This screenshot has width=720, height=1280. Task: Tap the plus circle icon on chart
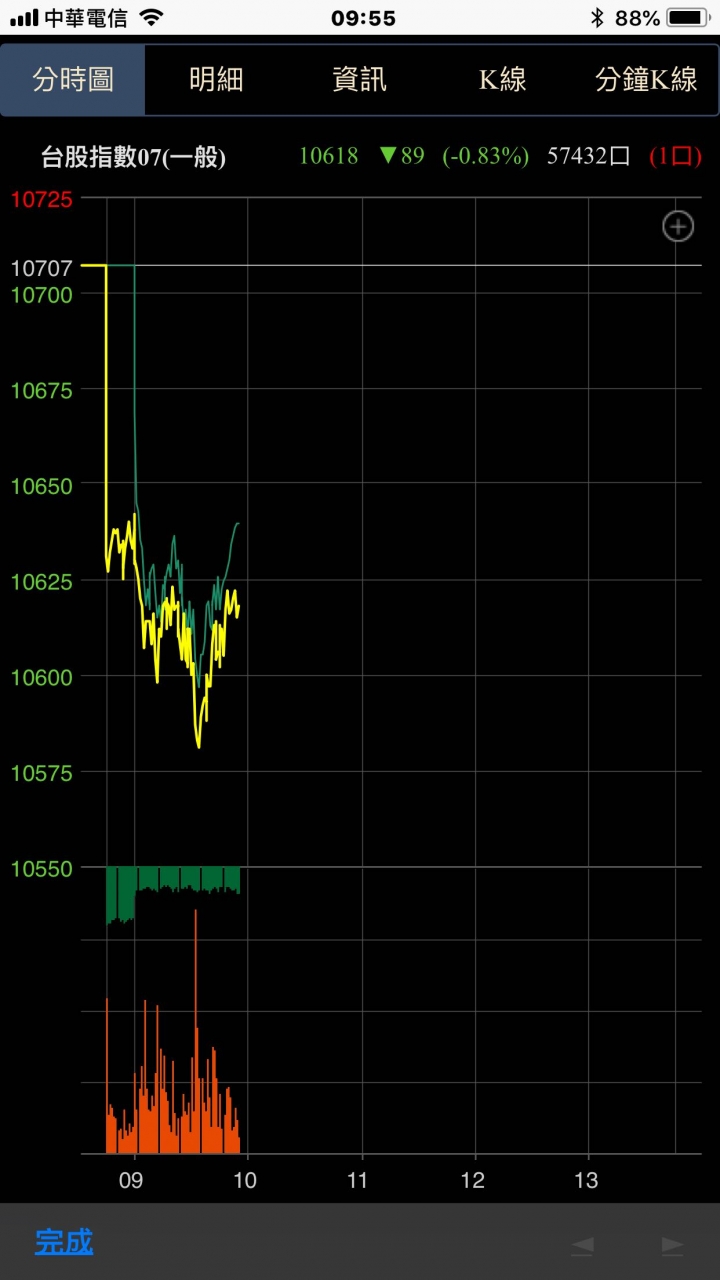678,227
